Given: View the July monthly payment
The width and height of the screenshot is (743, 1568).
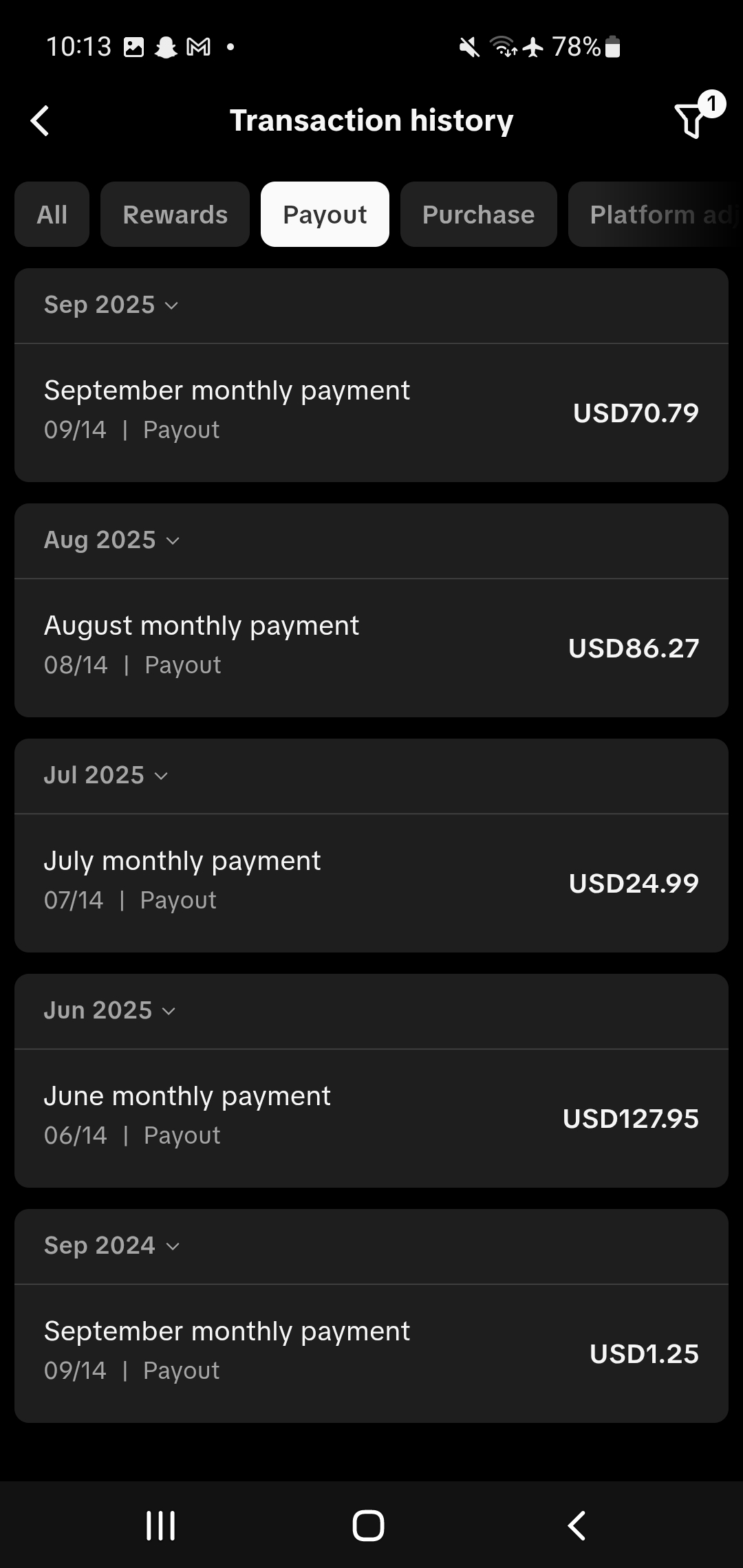Looking at the screenshot, I should pyautogui.click(x=371, y=883).
